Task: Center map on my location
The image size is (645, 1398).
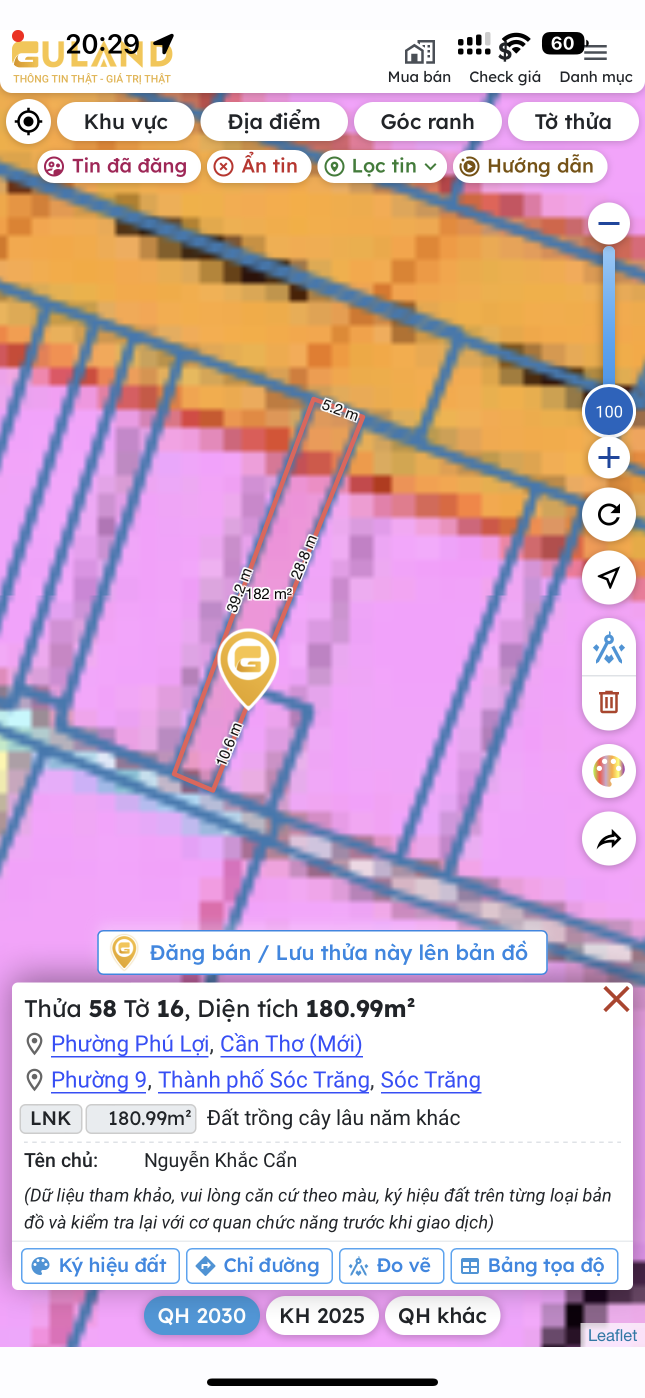Action: (x=29, y=122)
